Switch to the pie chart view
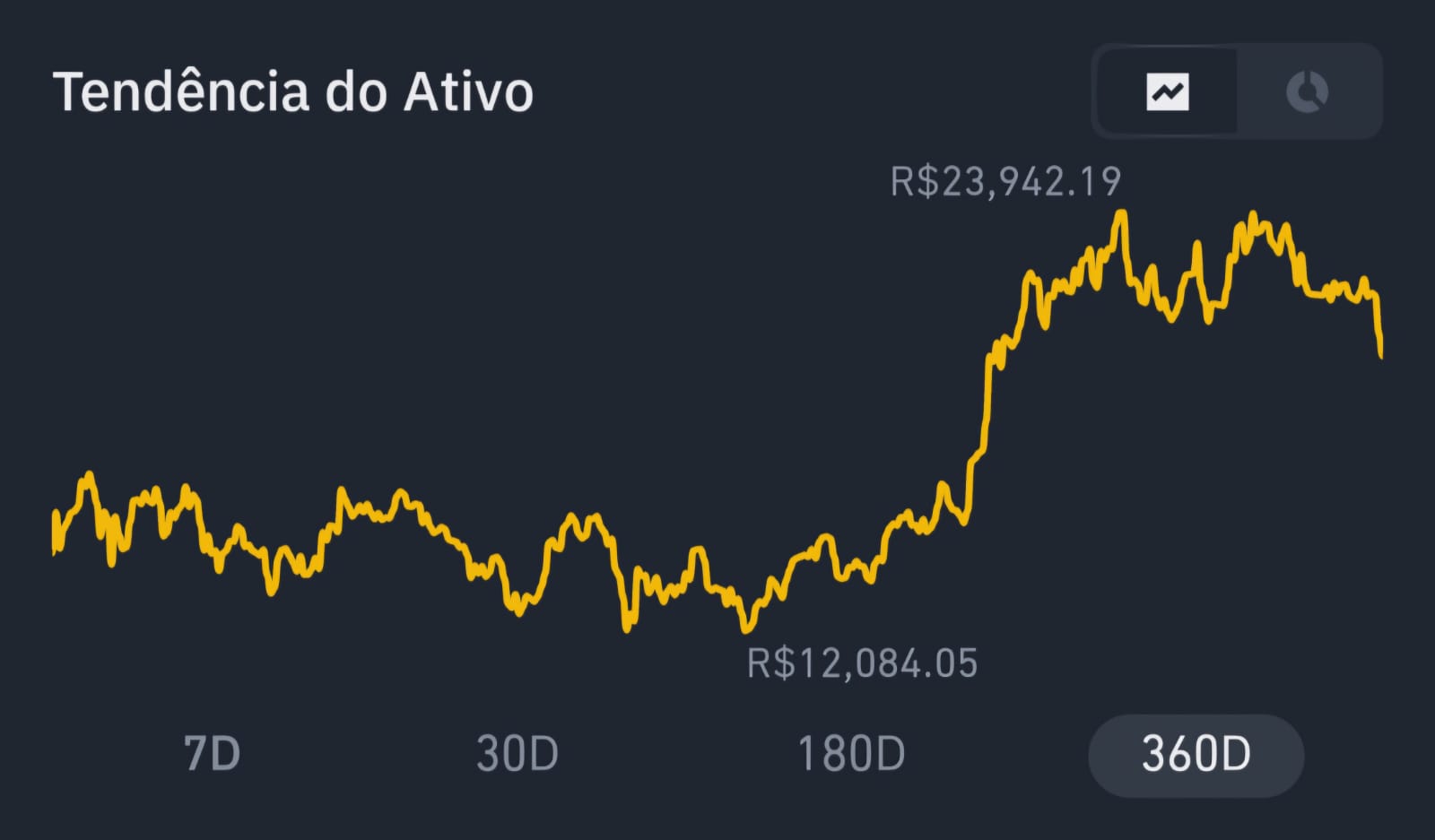Screen dimensions: 1435x840 [x=1307, y=91]
